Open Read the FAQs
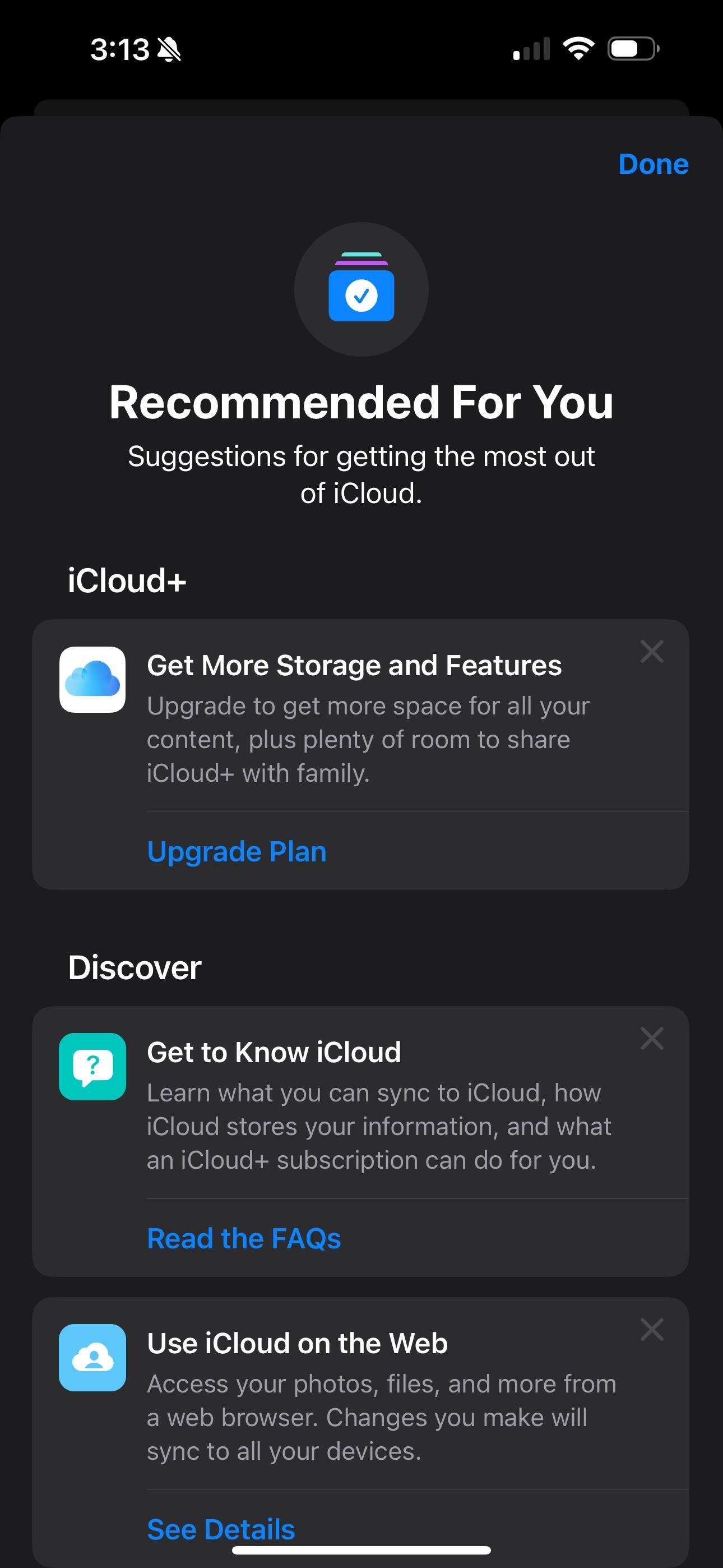The width and height of the screenshot is (723, 1568). (x=244, y=1238)
